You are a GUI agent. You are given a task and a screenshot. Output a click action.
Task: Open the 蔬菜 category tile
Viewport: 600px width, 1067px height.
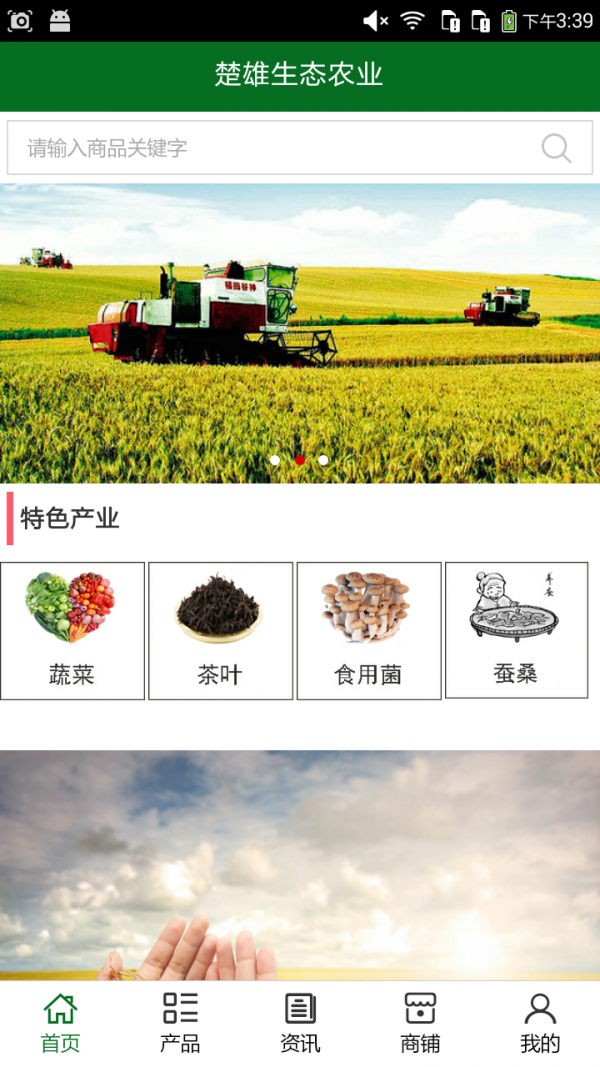coord(72,630)
